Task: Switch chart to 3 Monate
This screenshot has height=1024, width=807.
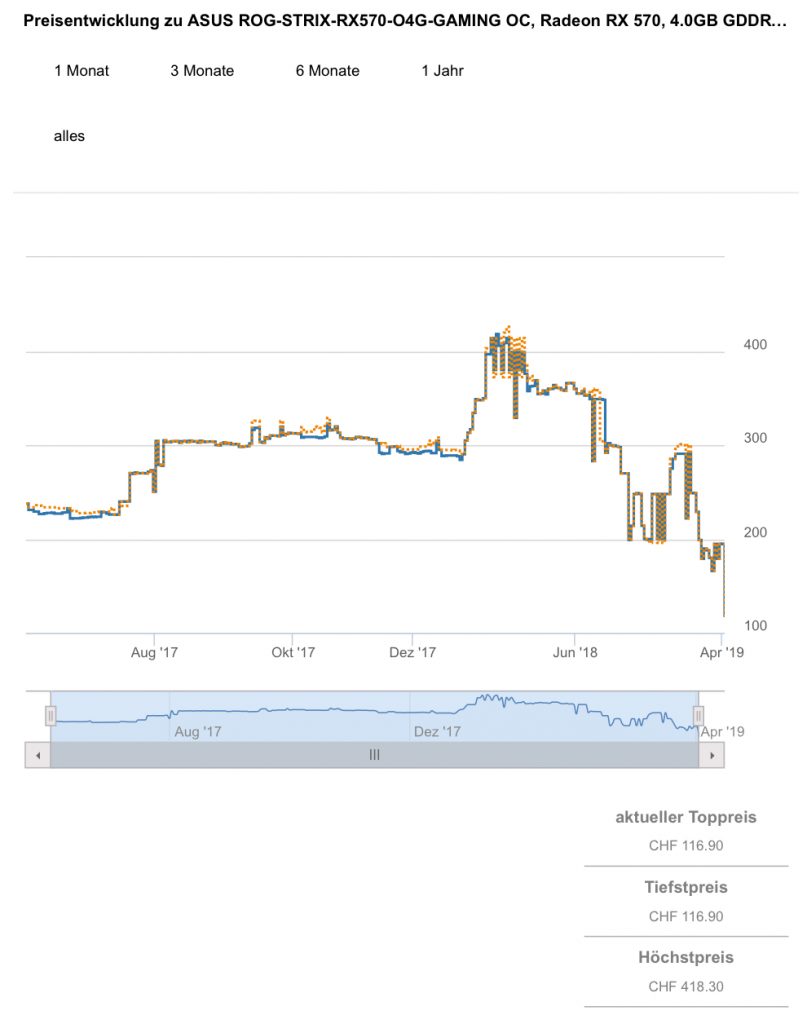Action: tap(202, 71)
